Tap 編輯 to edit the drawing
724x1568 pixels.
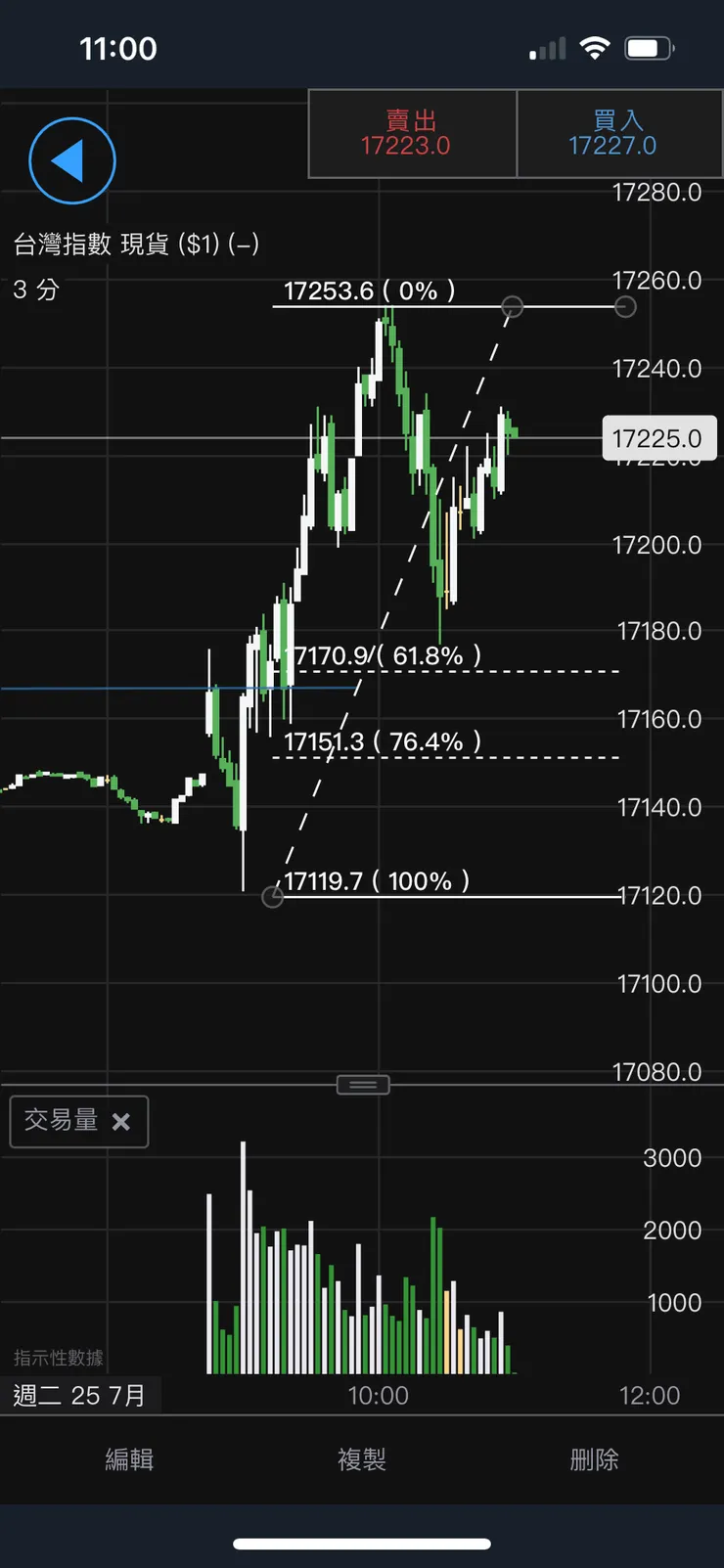(x=129, y=1459)
